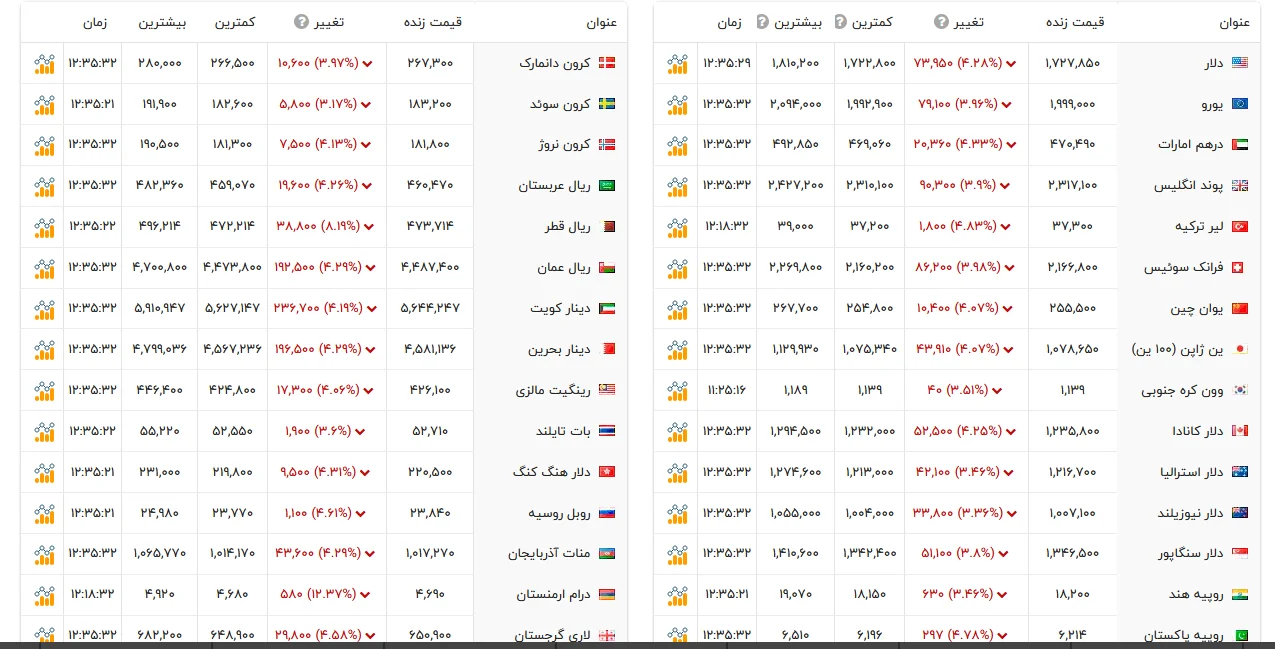Tap the help icon beside بیشترین header

[x=764, y=22]
